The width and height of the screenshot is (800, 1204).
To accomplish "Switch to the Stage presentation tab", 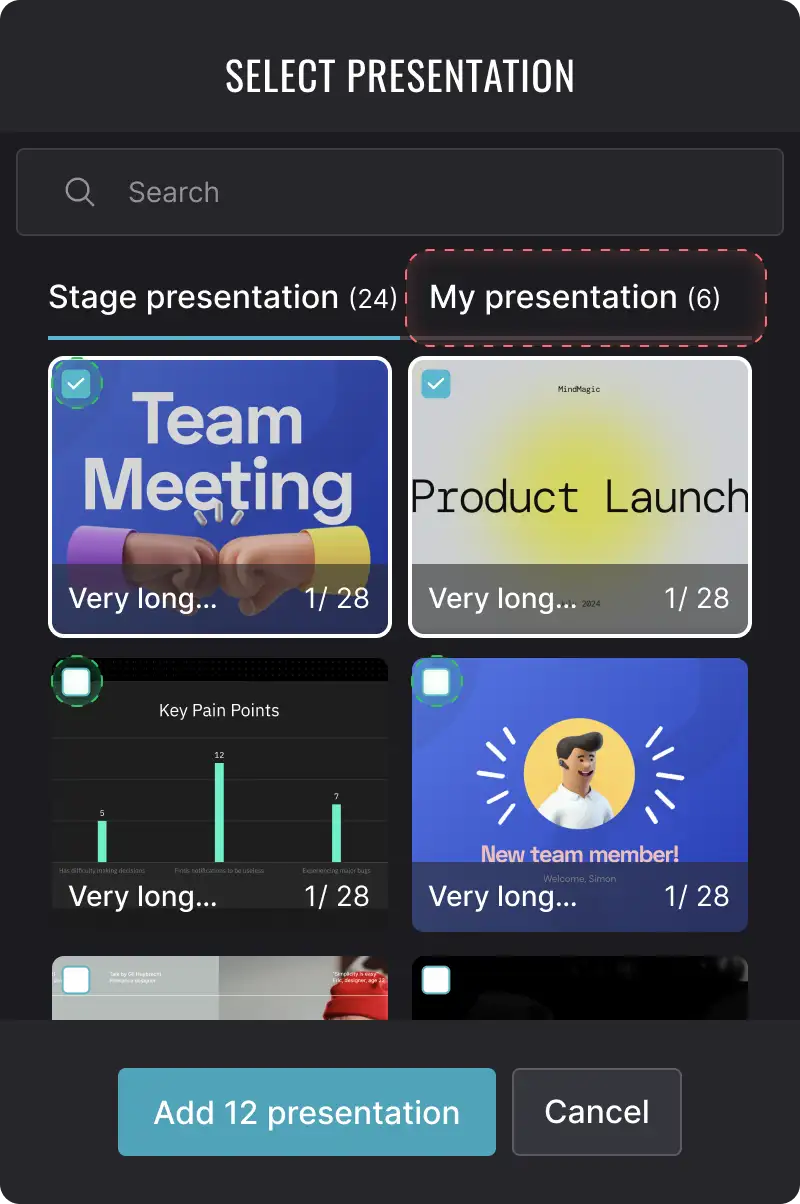I will (x=222, y=298).
